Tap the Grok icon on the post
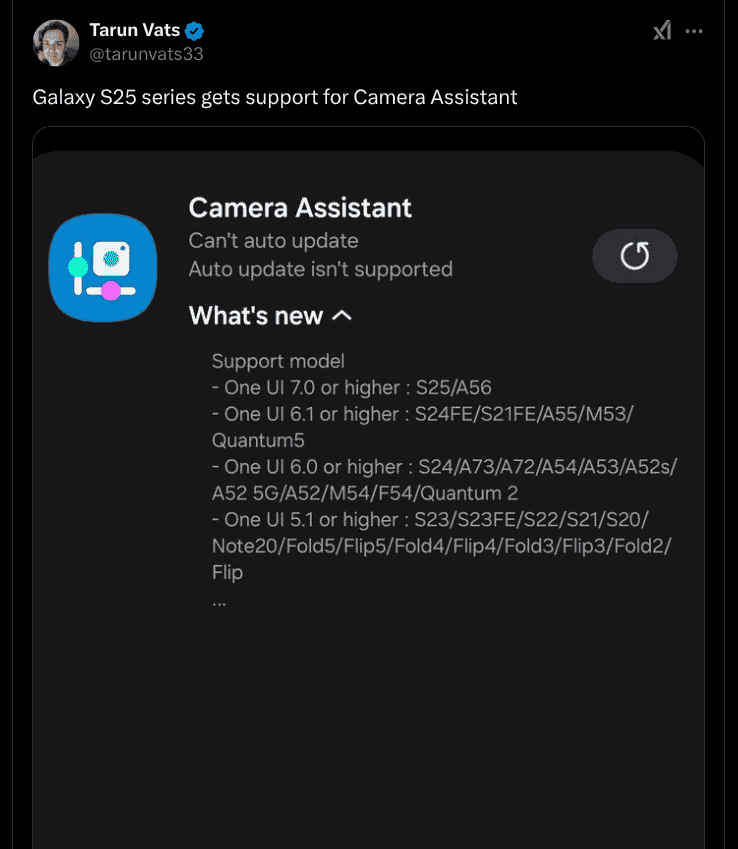738x849 pixels. click(x=662, y=31)
